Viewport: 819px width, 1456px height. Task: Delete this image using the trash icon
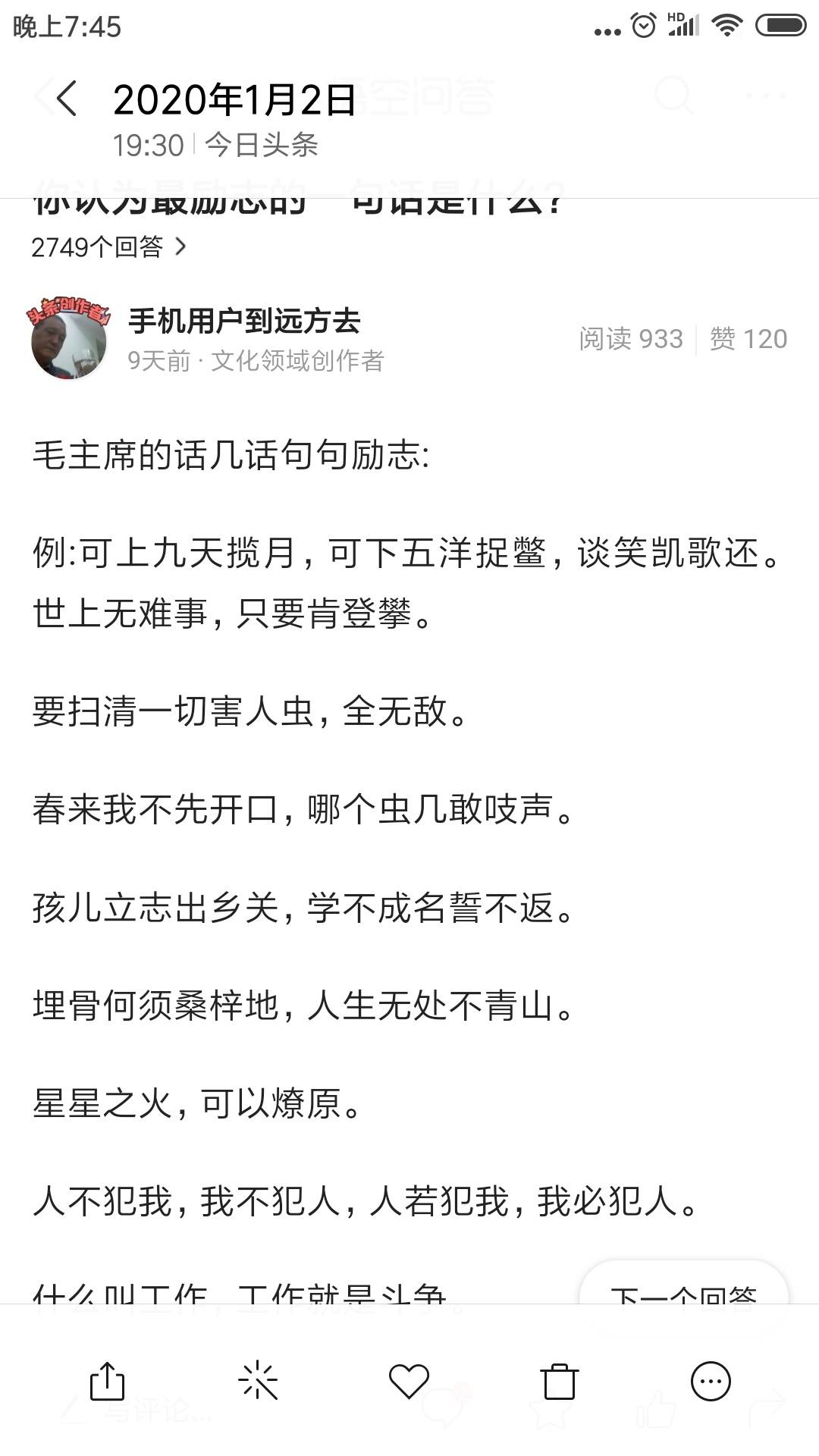click(x=560, y=1381)
